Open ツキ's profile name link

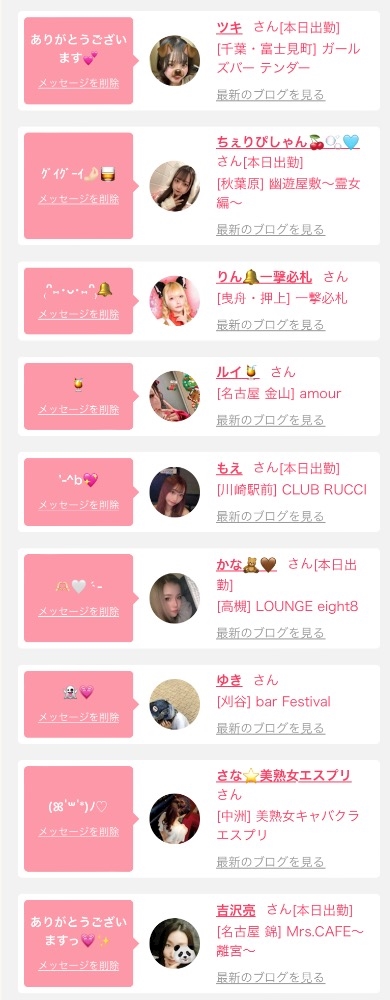tap(229, 27)
